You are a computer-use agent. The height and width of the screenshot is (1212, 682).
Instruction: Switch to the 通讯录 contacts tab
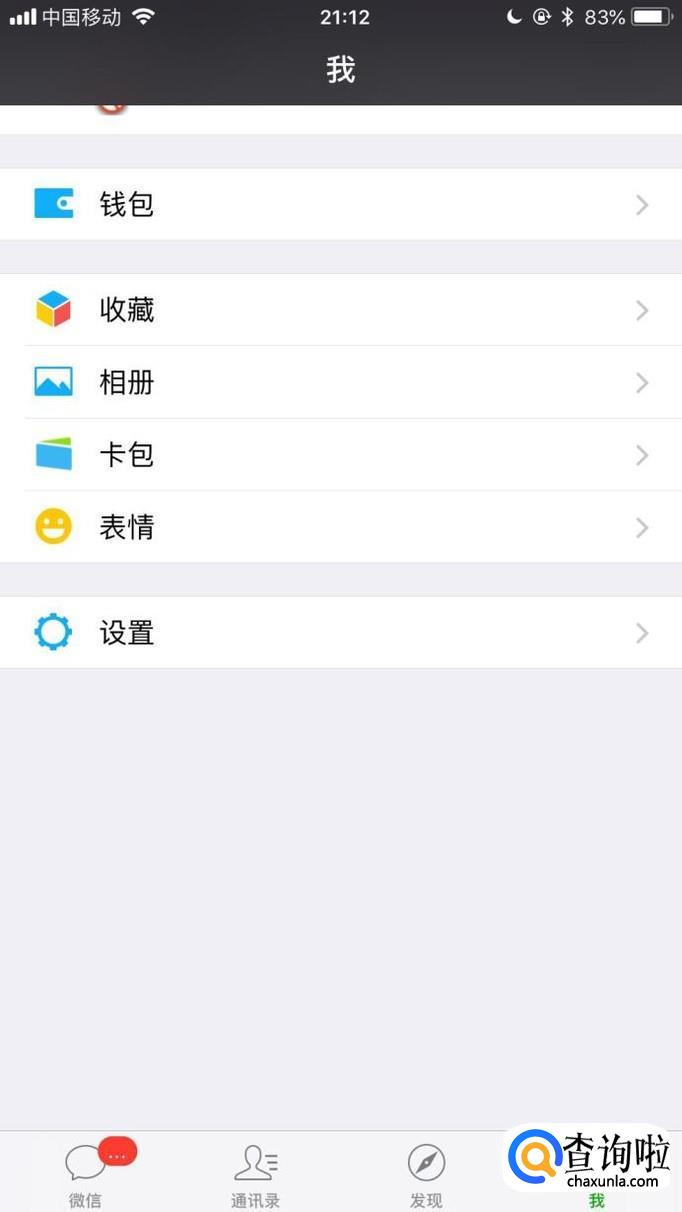click(255, 1173)
